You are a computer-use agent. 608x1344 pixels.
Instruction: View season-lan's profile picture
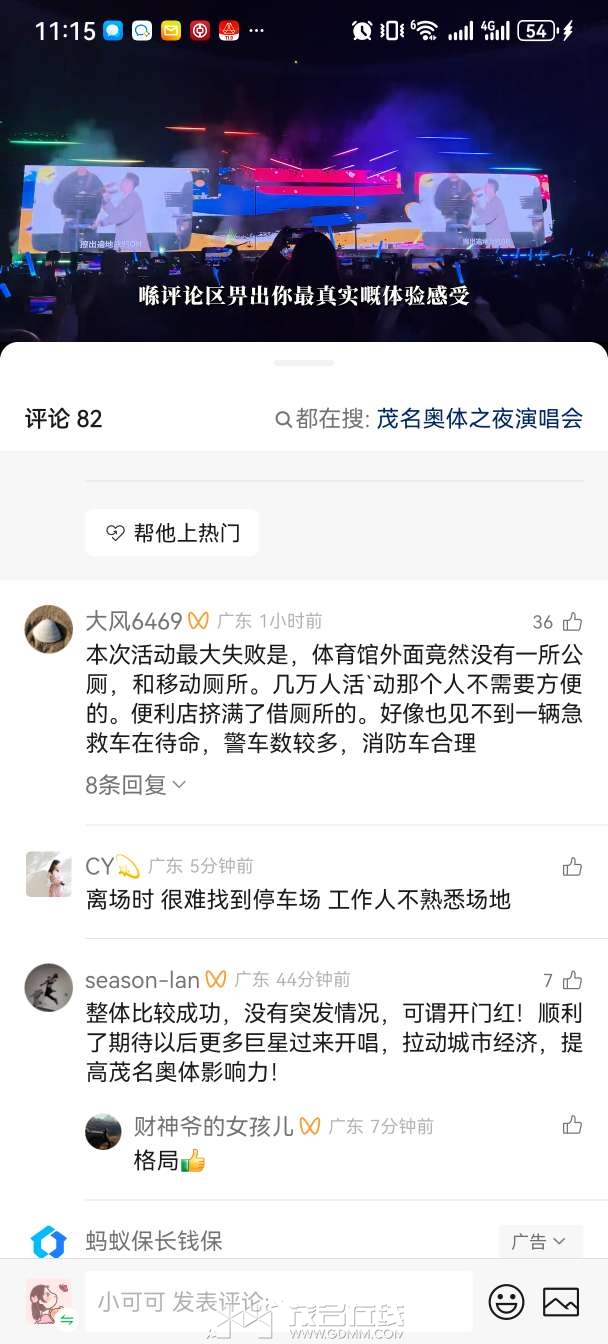[x=48, y=987]
